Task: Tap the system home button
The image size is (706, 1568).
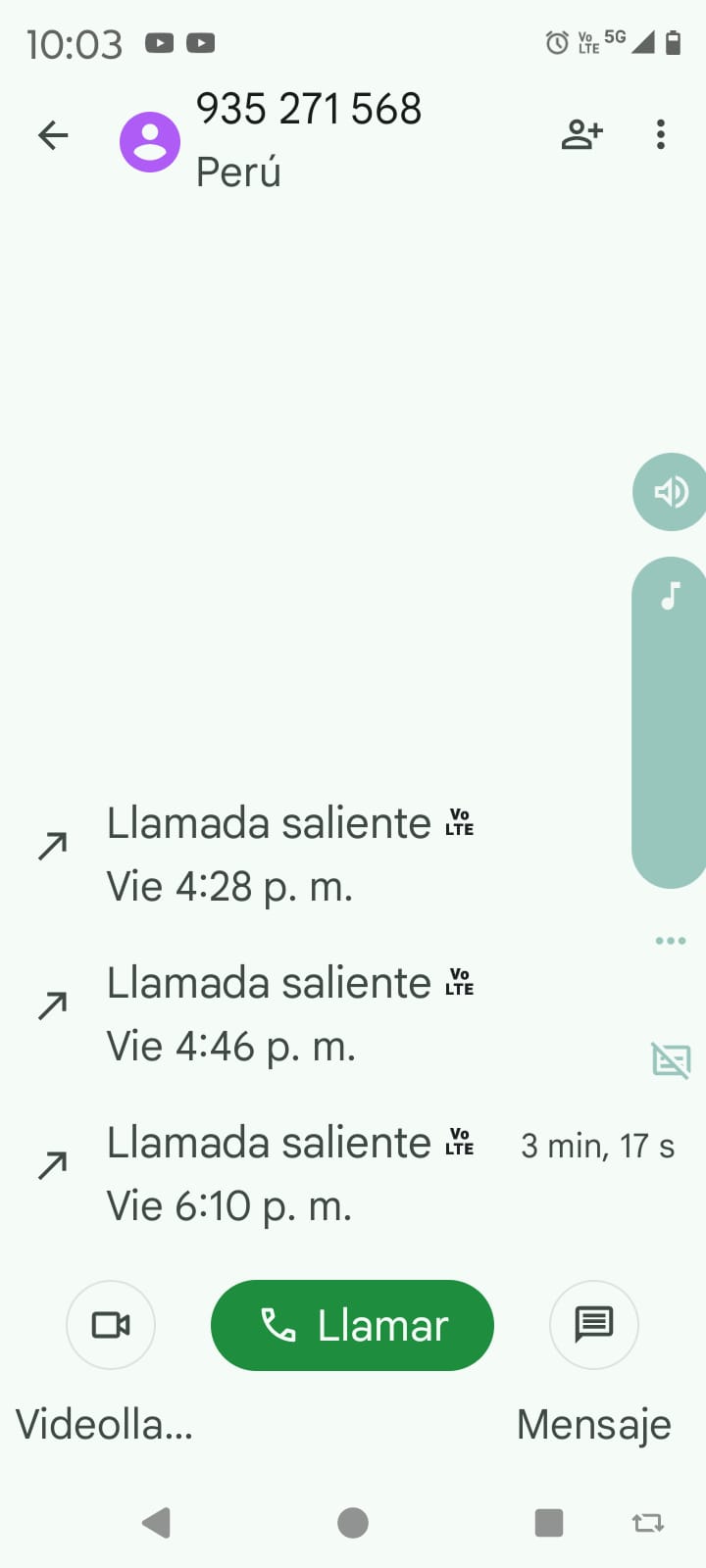Action: click(353, 1523)
